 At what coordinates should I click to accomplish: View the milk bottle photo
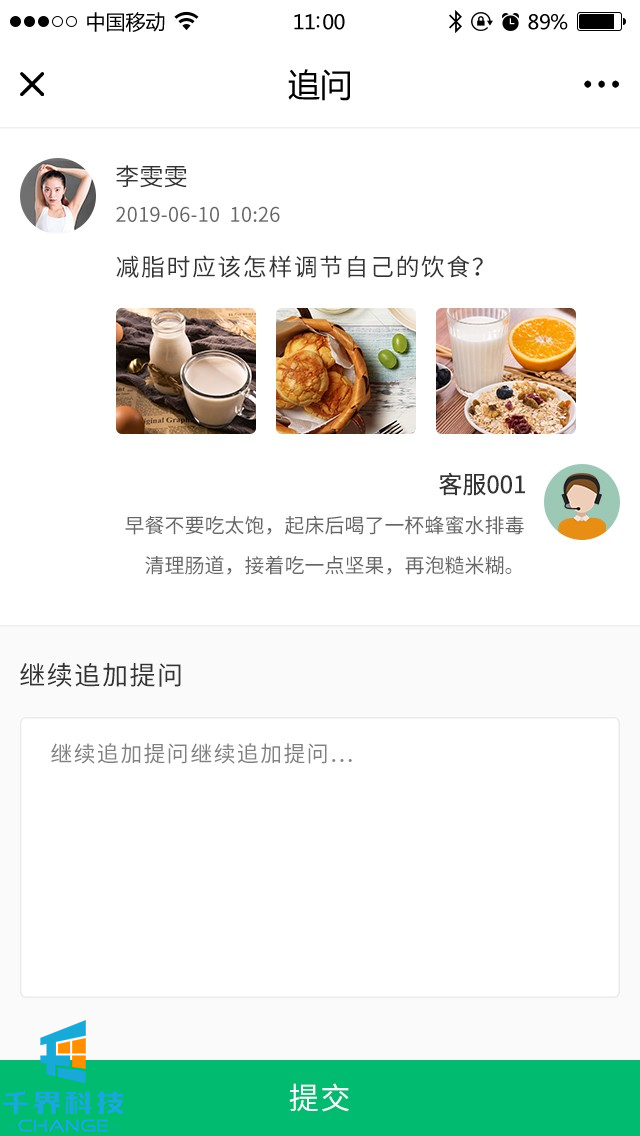pyautogui.click(x=186, y=371)
